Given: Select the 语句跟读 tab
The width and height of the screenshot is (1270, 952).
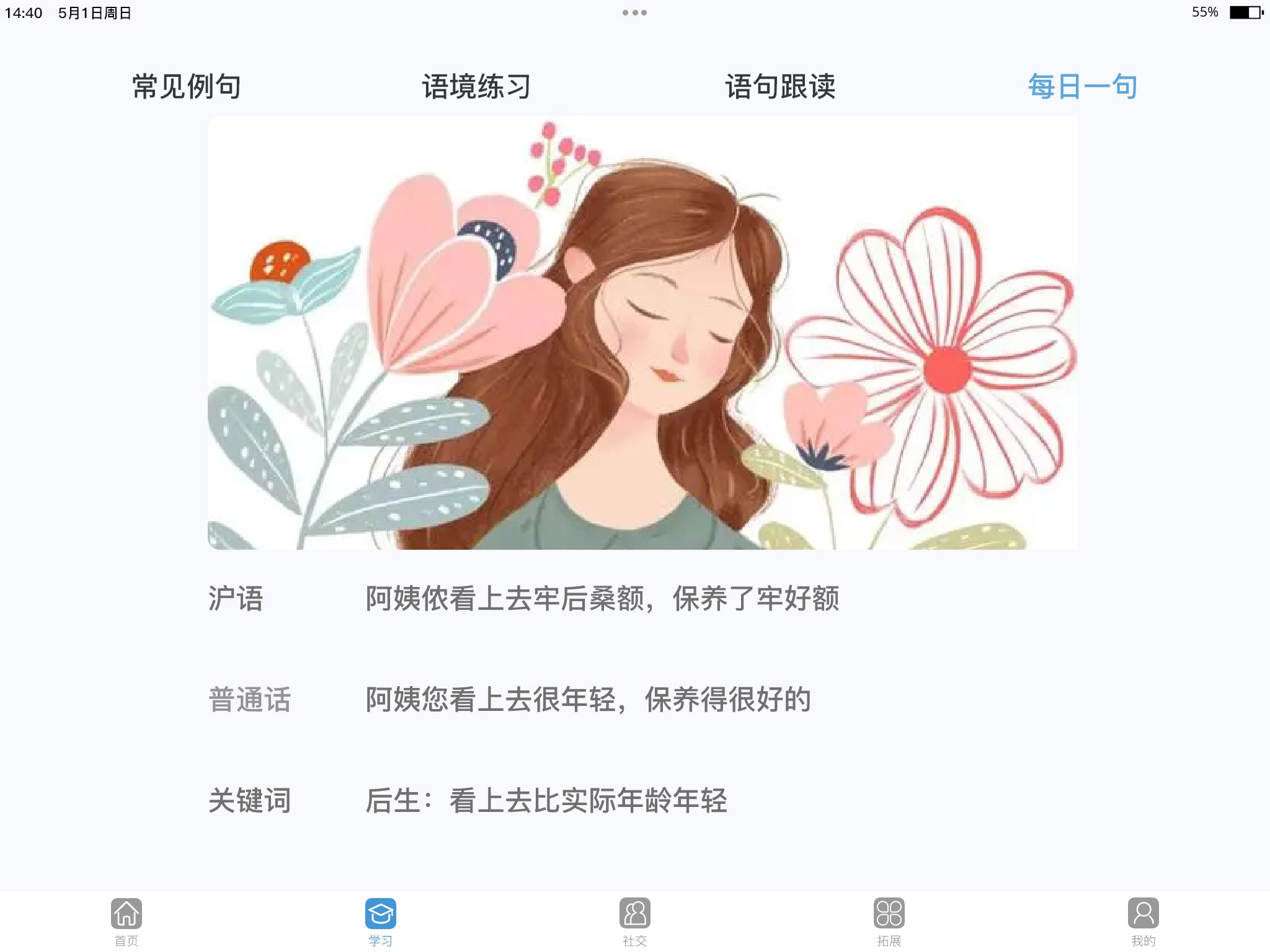Looking at the screenshot, I should (x=780, y=86).
